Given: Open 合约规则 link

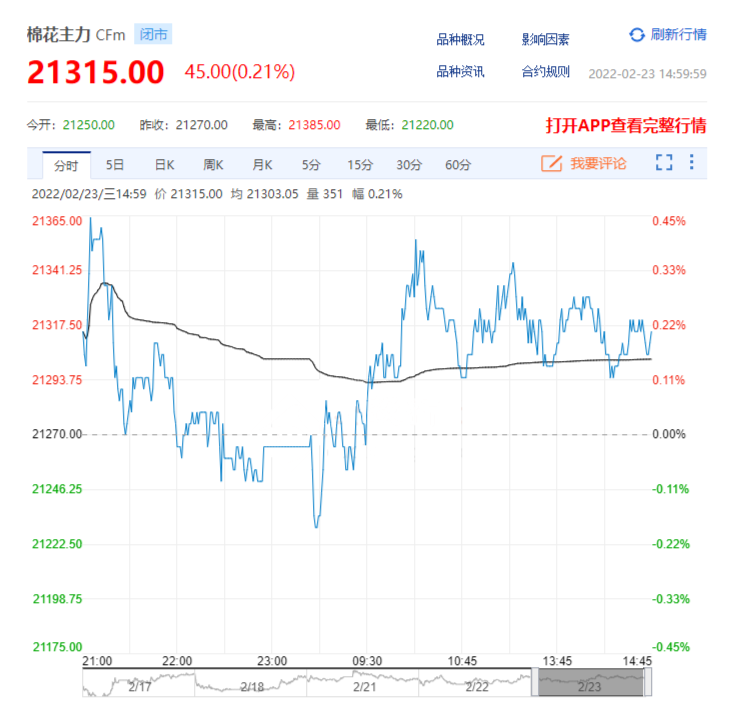Looking at the screenshot, I should [545, 72].
